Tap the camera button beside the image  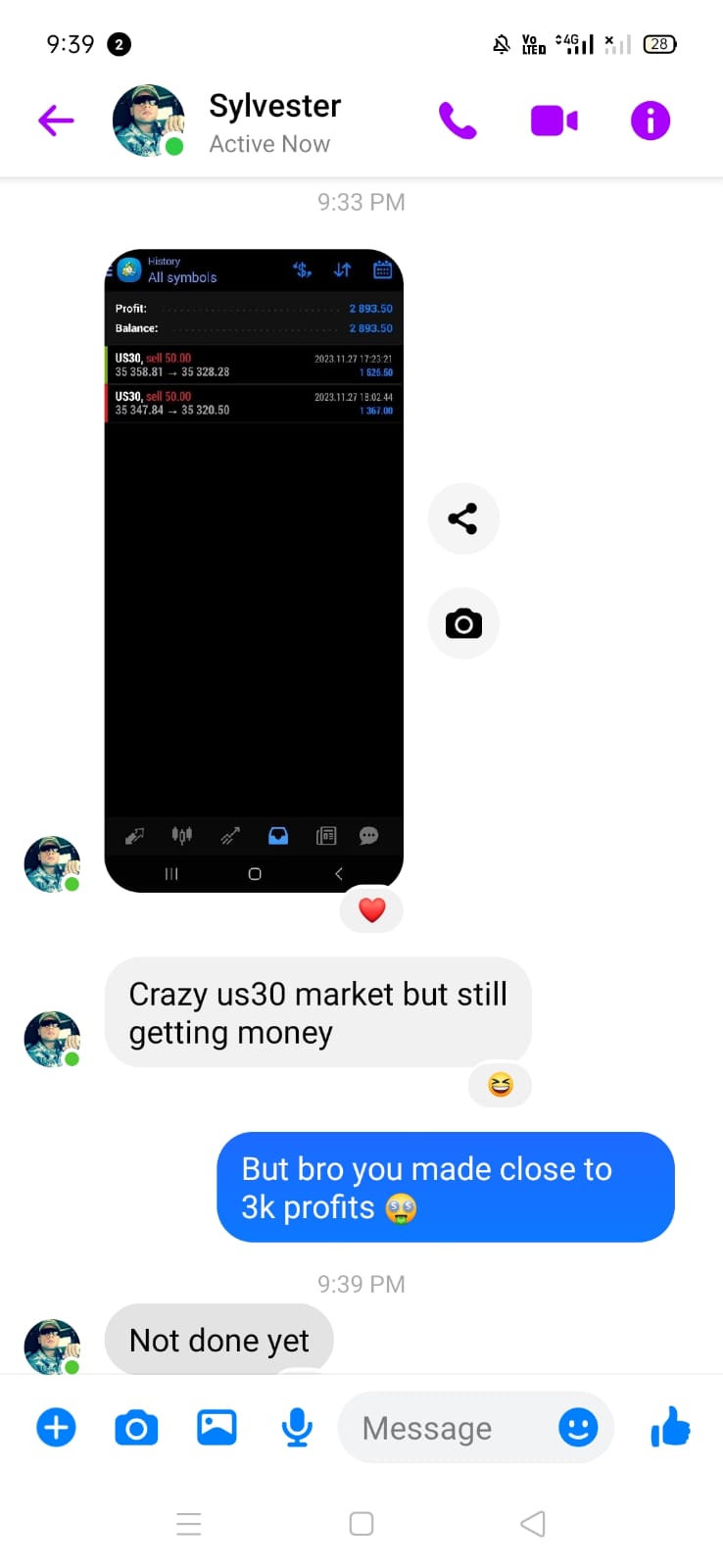[x=463, y=623]
